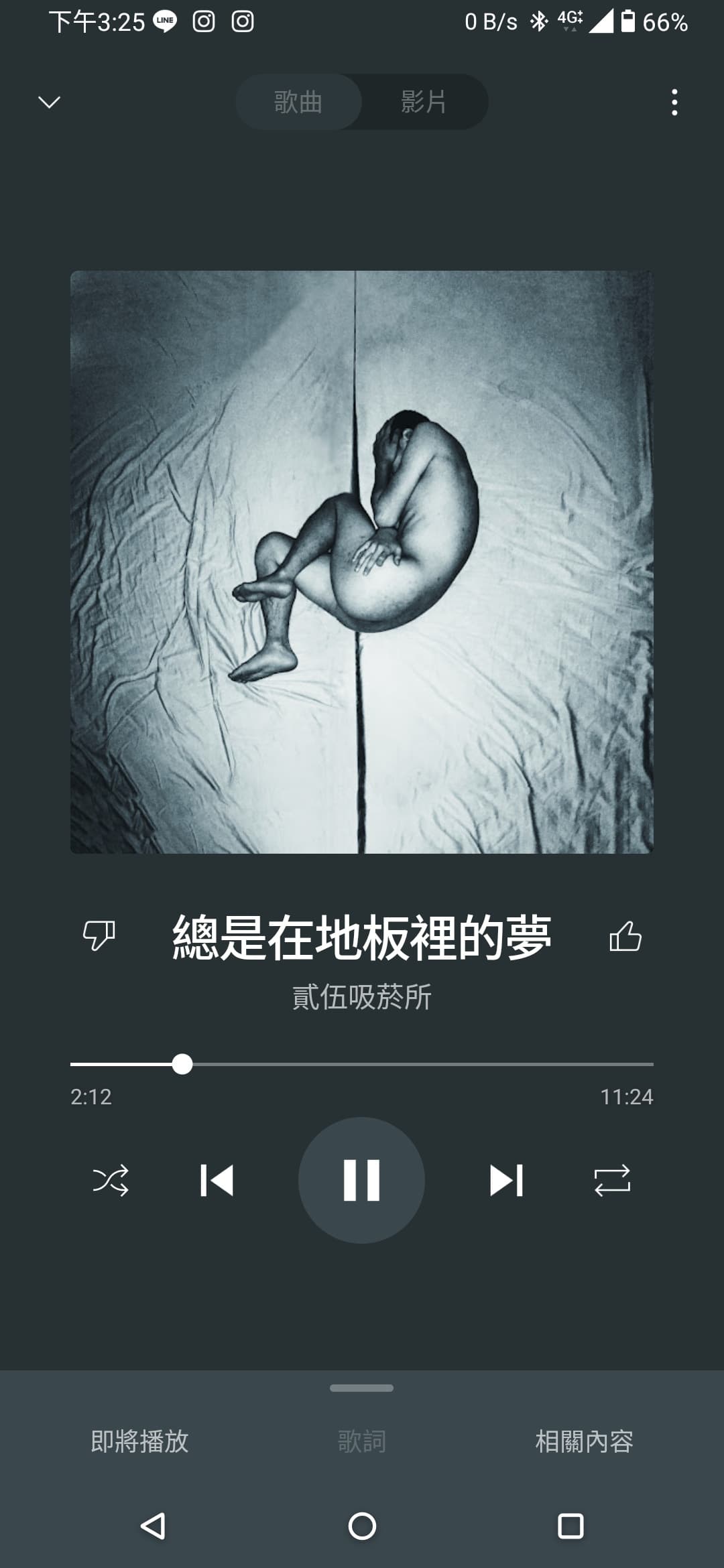Switch to the 影片 video mode
This screenshot has height=1568, width=724.
424,102
